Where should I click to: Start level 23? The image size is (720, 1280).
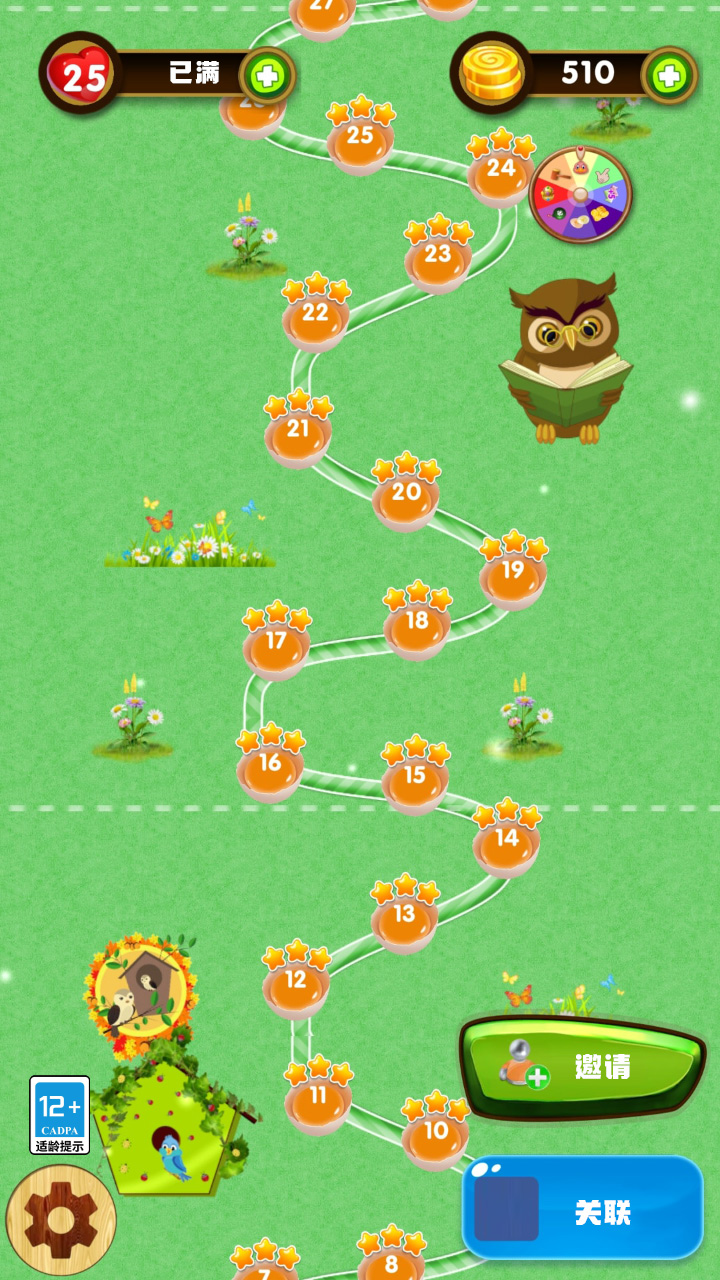(438, 257)
